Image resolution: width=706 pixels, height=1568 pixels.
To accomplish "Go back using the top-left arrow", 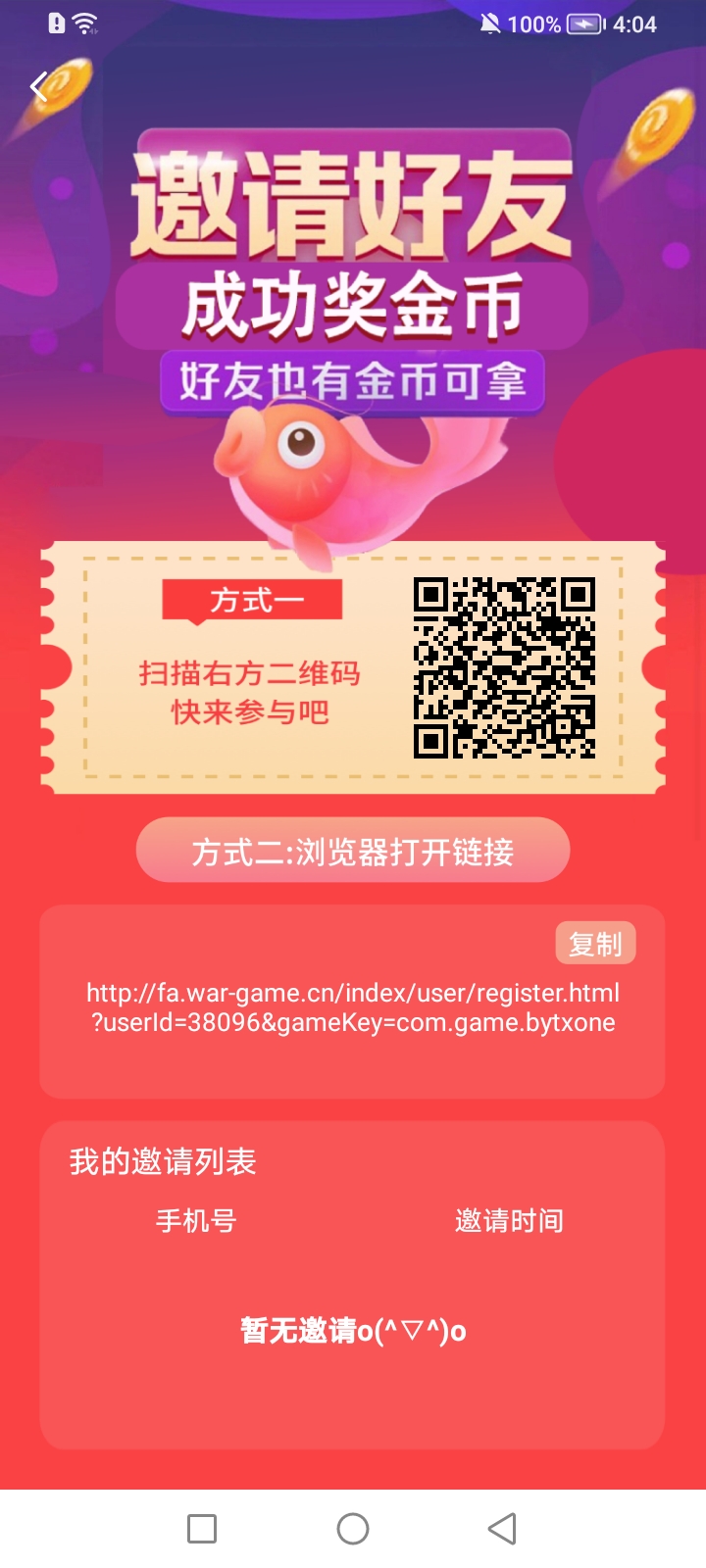I will [39, 87].
